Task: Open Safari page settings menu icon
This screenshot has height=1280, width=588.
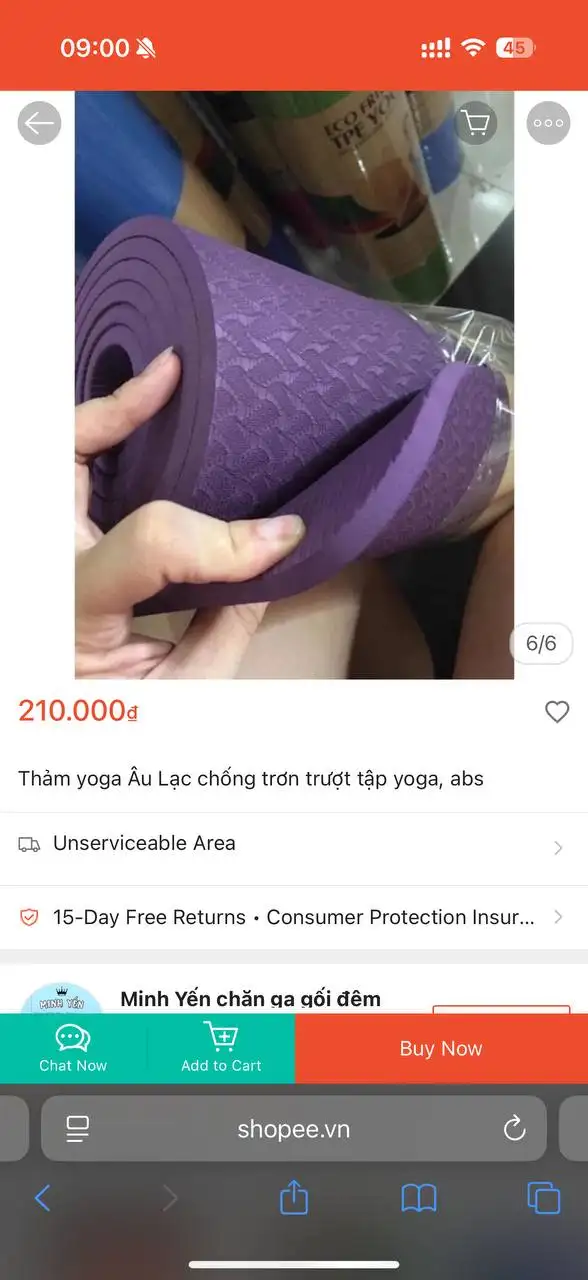Action: pos(78,1129)
